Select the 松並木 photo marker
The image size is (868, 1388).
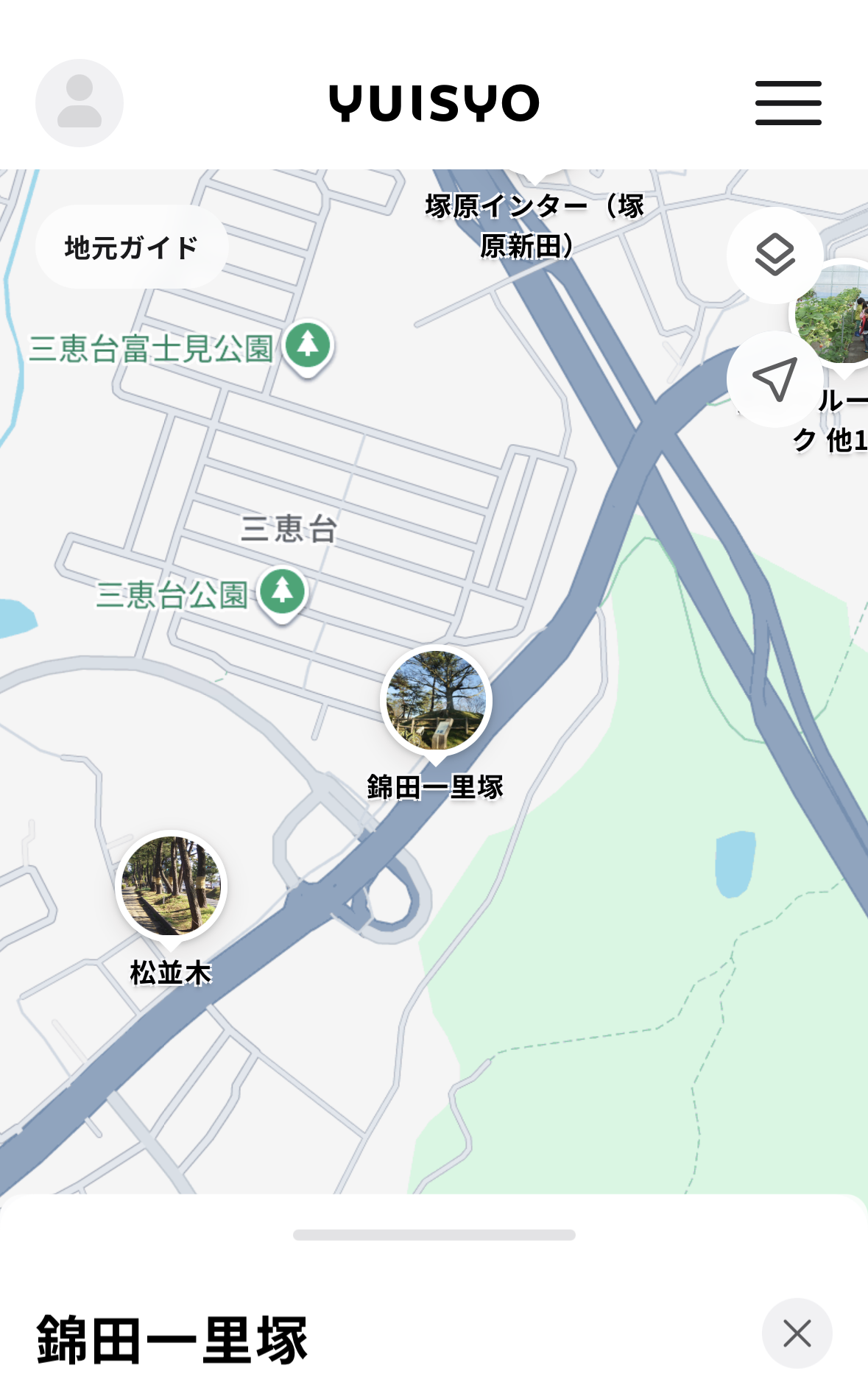[x=171, y=886]
